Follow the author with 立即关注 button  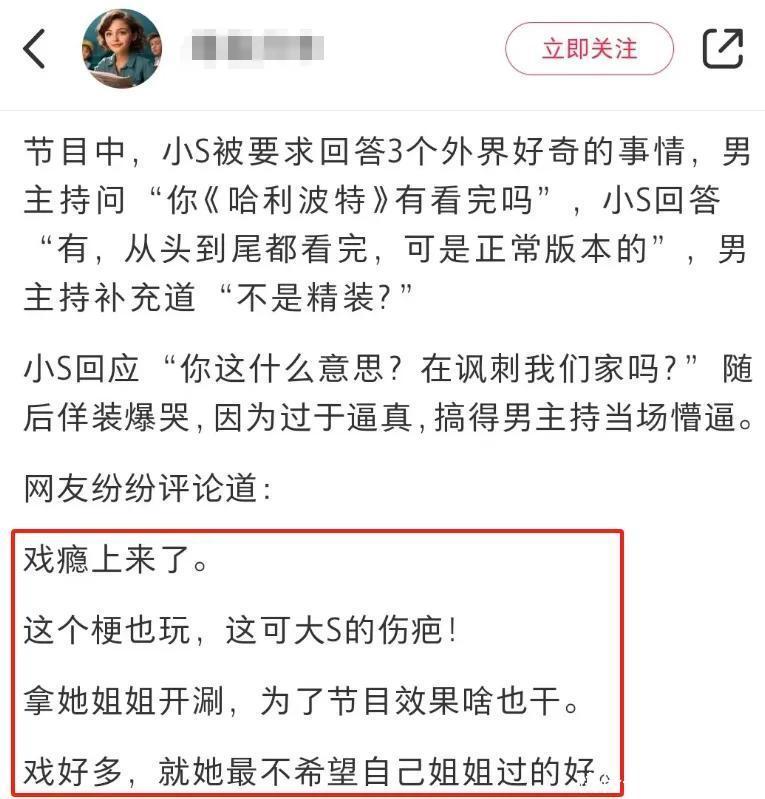point(589,49)
